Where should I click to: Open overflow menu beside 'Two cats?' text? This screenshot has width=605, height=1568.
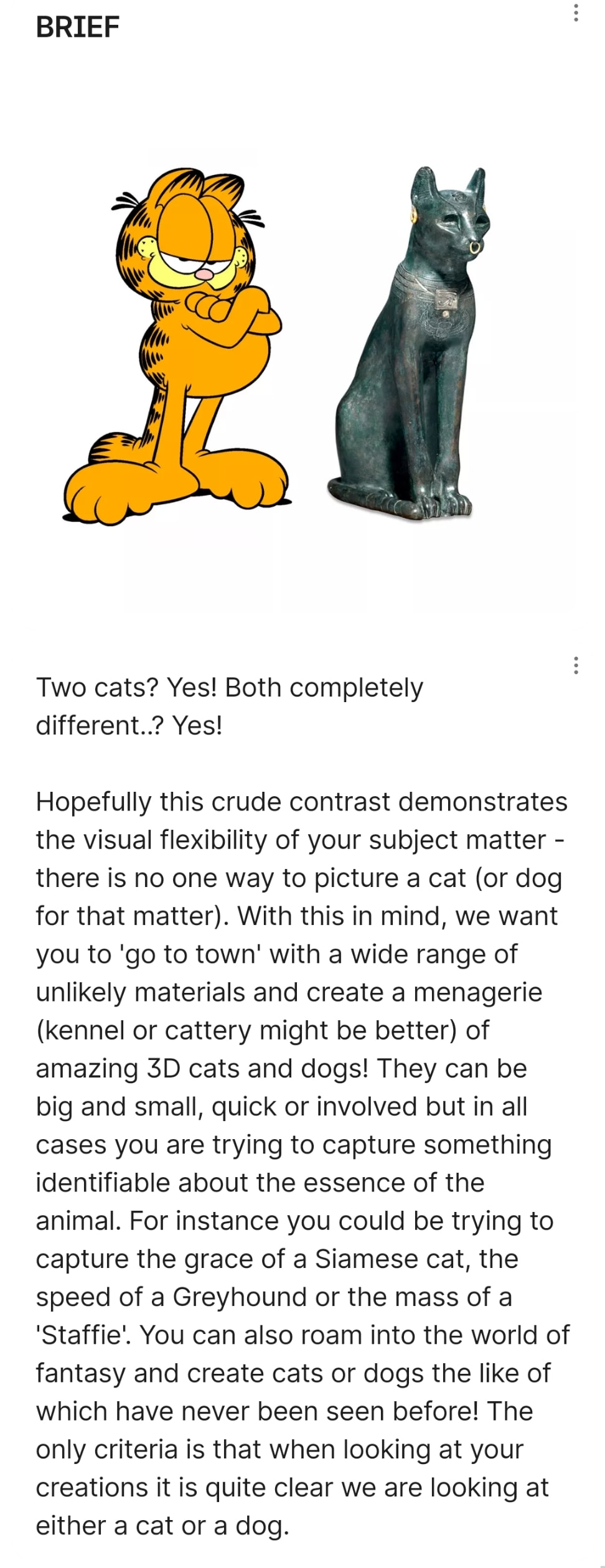[576, 665]
